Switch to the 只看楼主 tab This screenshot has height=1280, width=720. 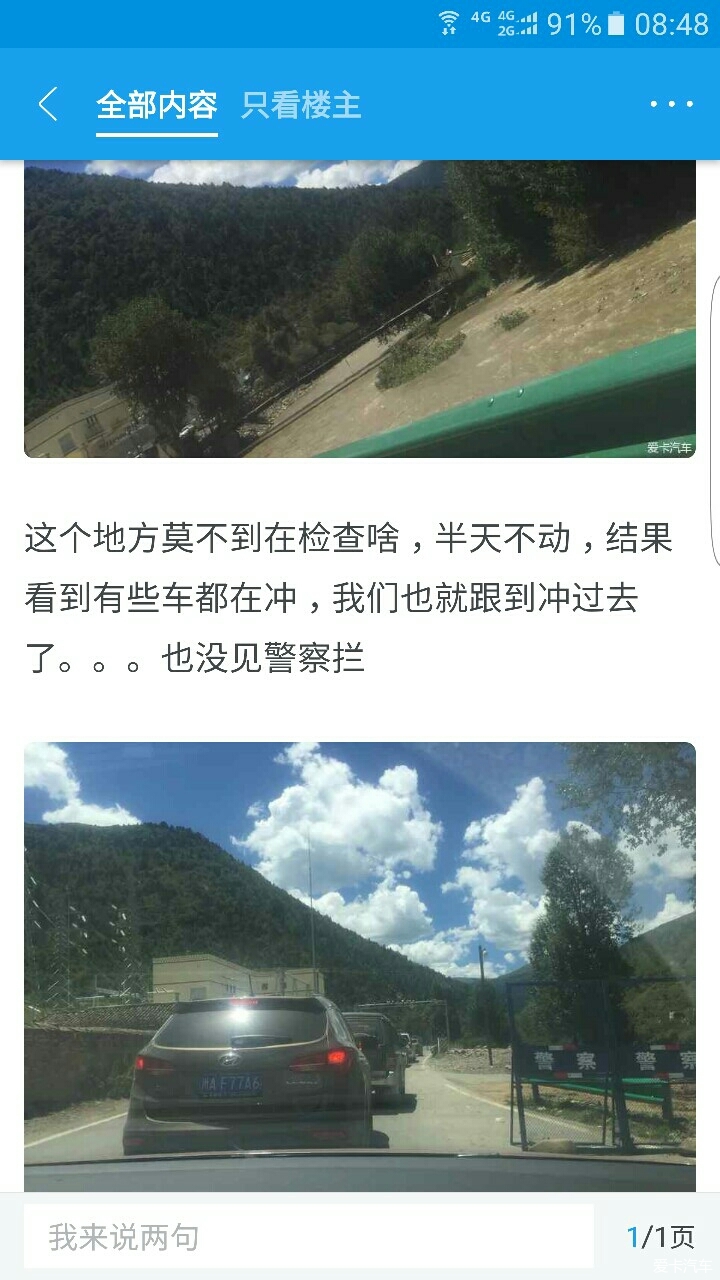point(300,105)
